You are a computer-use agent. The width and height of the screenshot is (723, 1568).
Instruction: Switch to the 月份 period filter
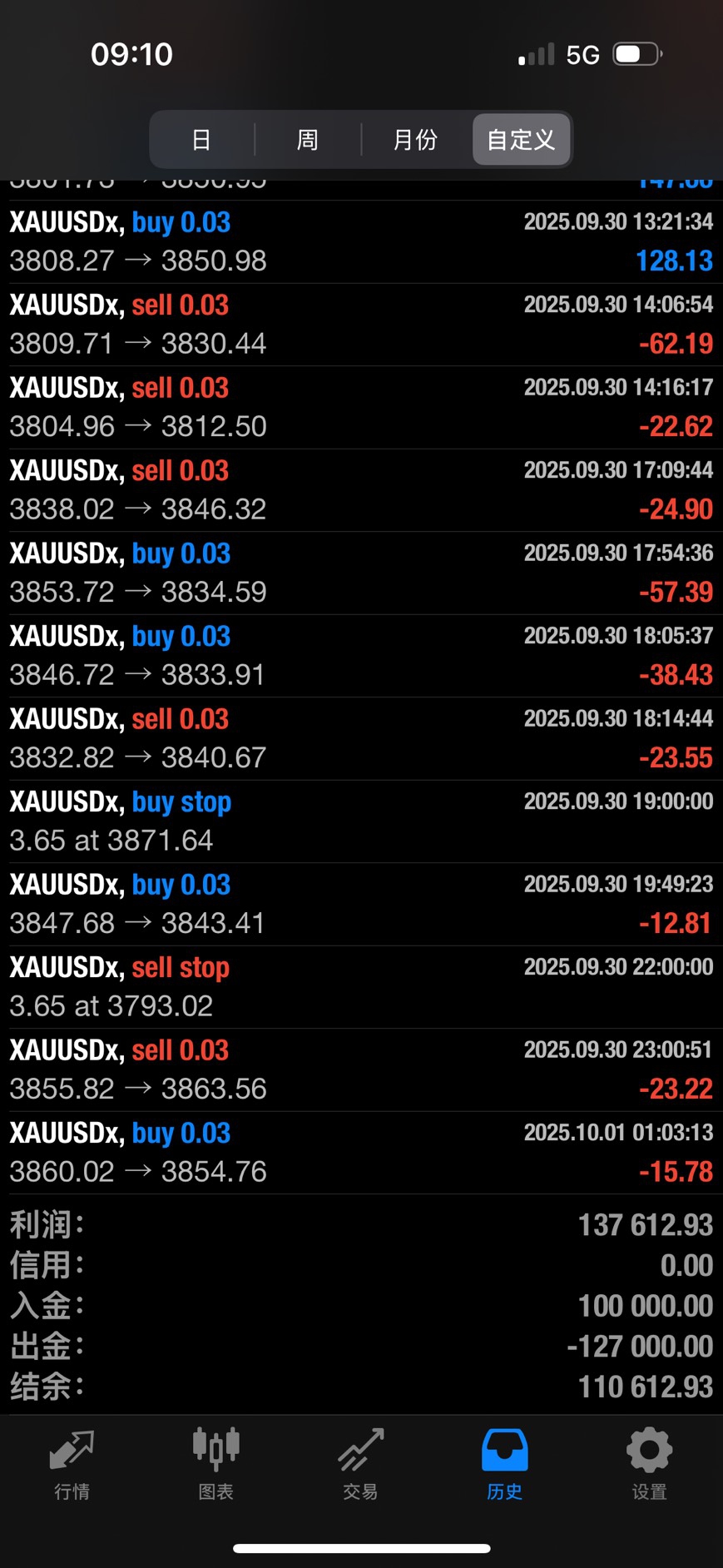tap(415, 140)
